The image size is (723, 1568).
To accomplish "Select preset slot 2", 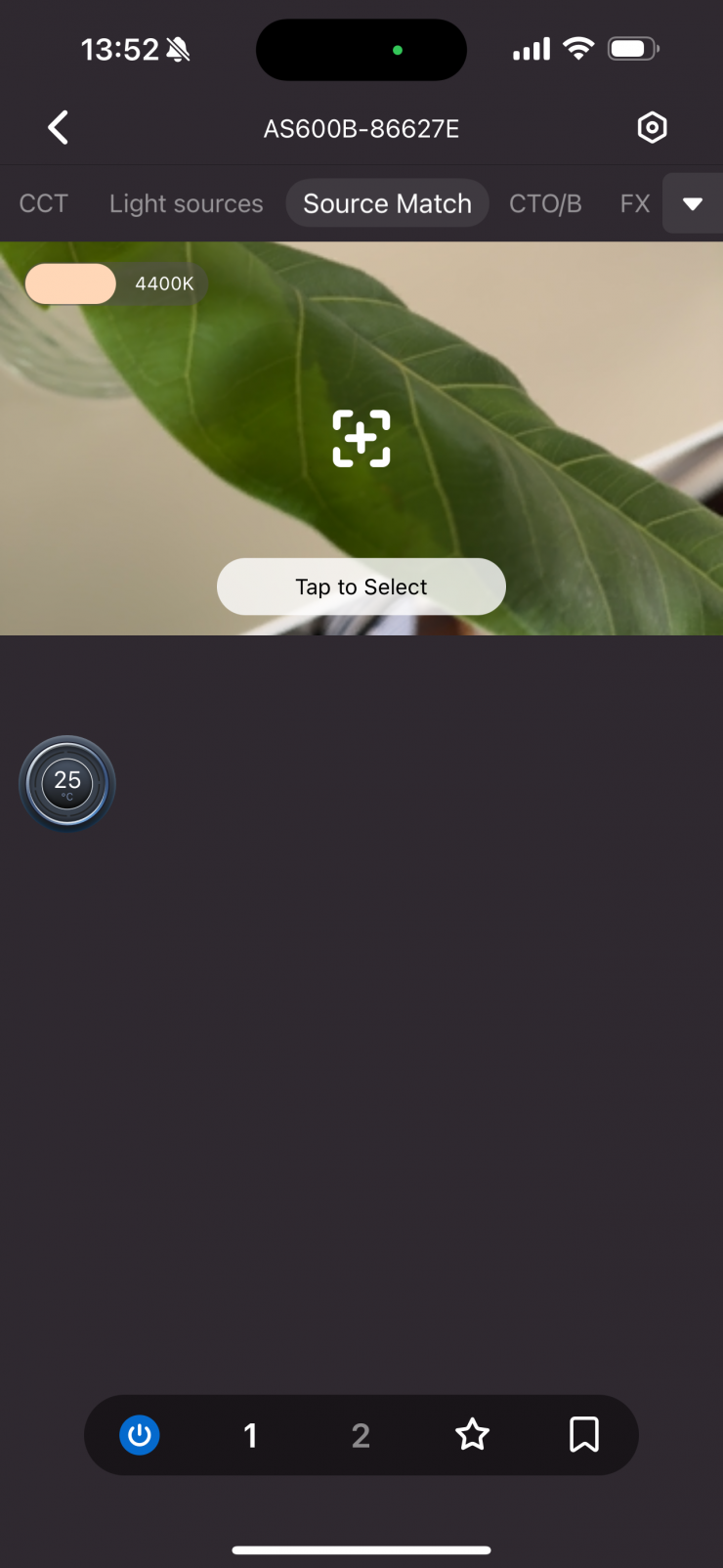I will 361,1435.
